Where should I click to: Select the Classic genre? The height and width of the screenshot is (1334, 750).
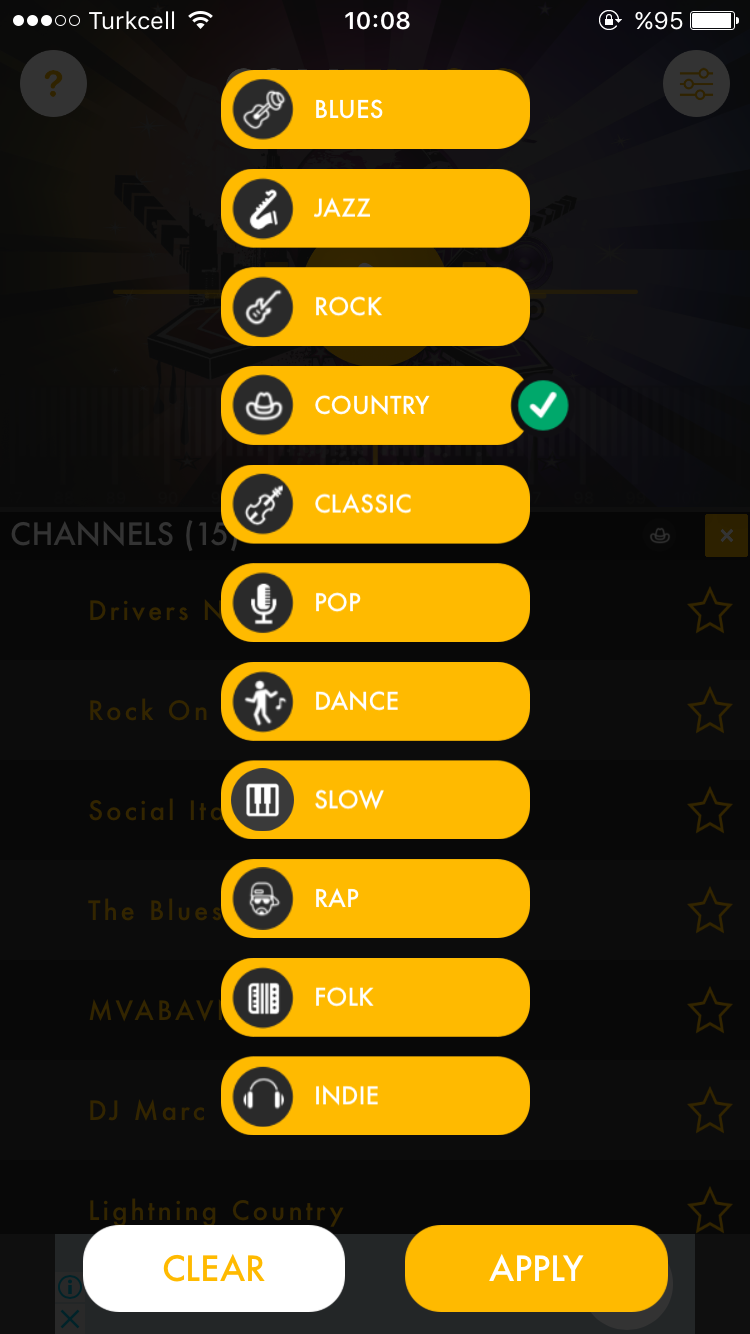(x=375, y=504)
